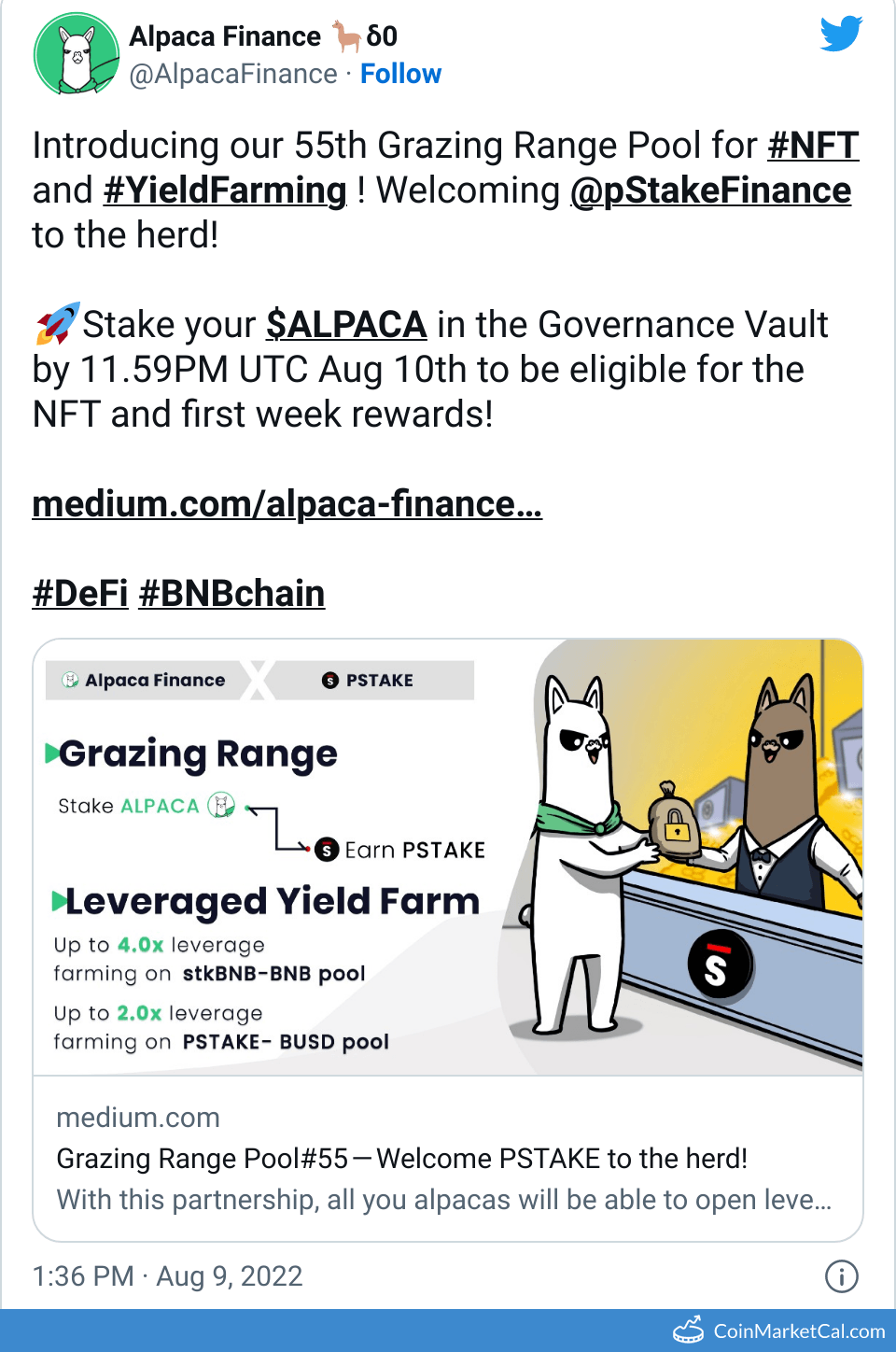Viewport: 896px width, 1352px height.
Task: Follow the Alpaca Finance account
Action: [x=400, y=74]
